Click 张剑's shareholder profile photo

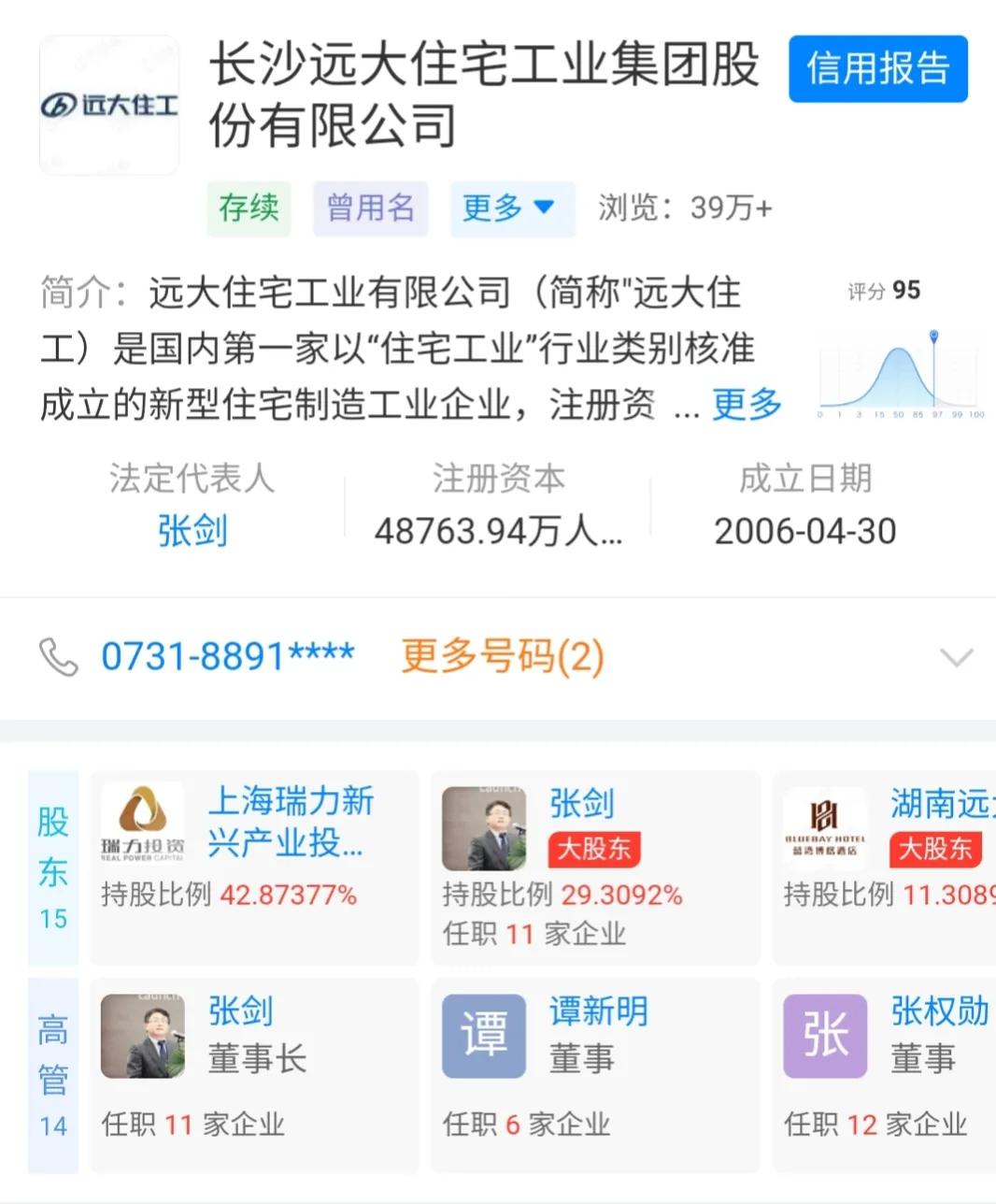pos(484,827)
